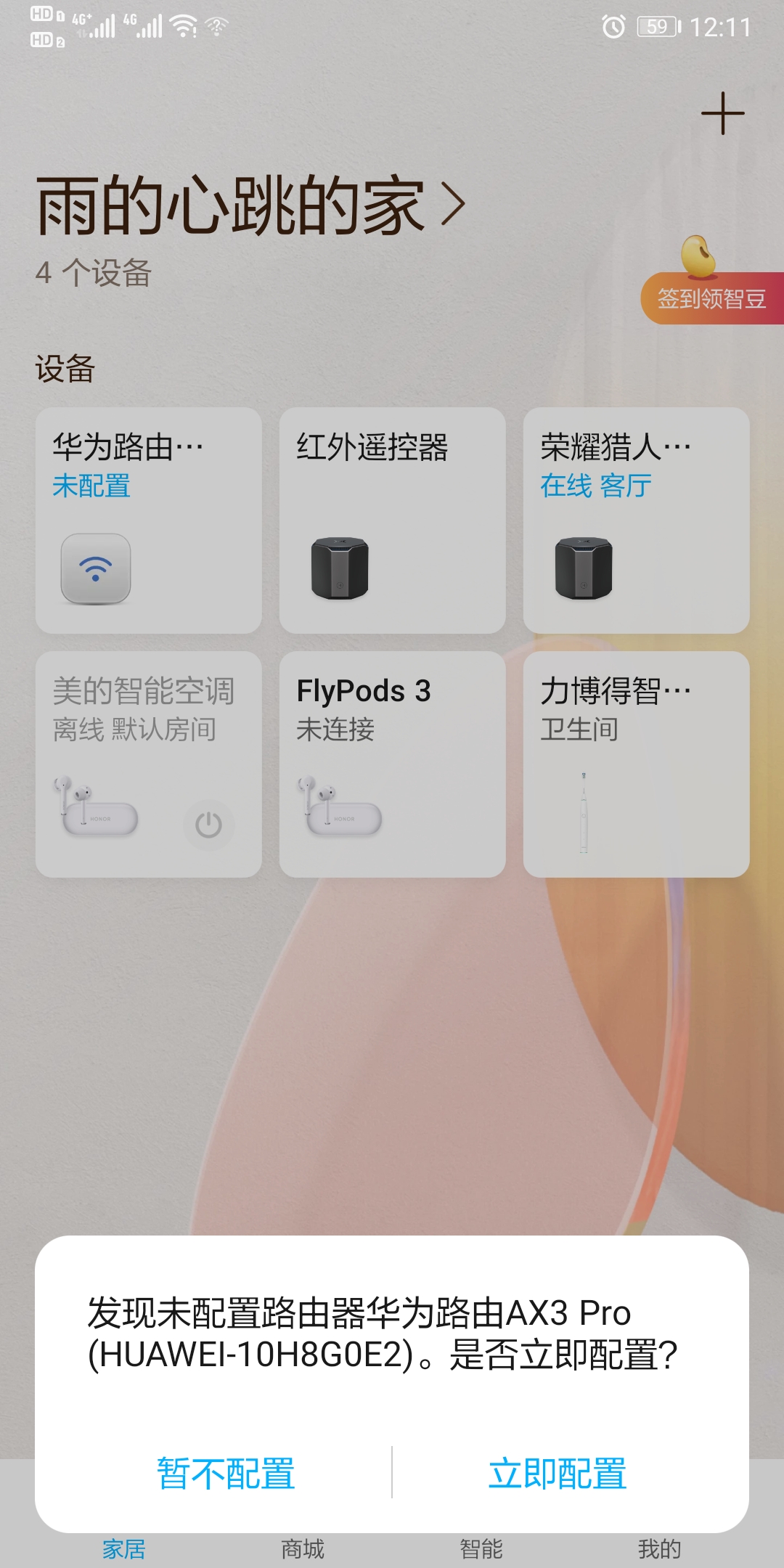
Task: Open the 力博得智 toothbrush card
Action: 636,764
